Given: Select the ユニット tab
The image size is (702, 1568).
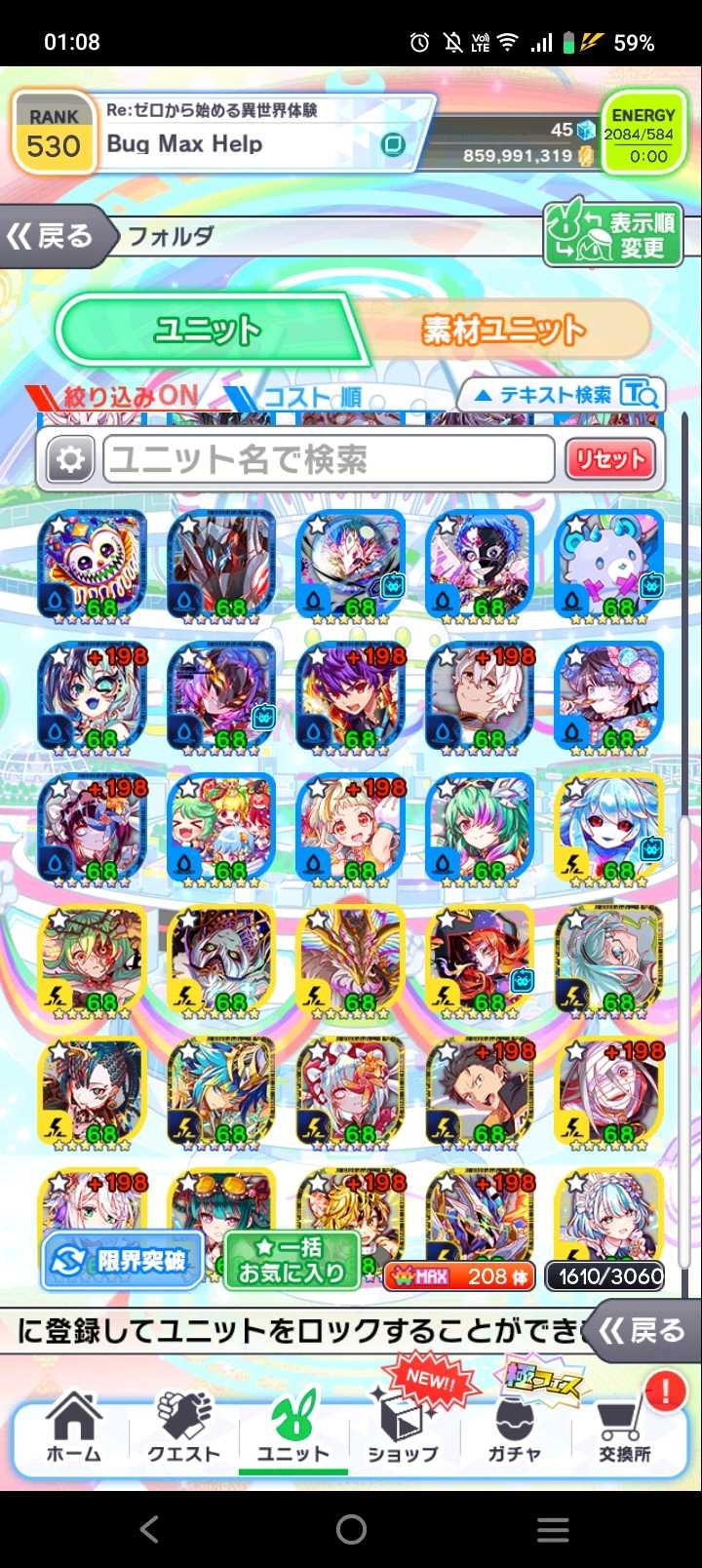Looking at the screenshot, I should coord(207,330).
